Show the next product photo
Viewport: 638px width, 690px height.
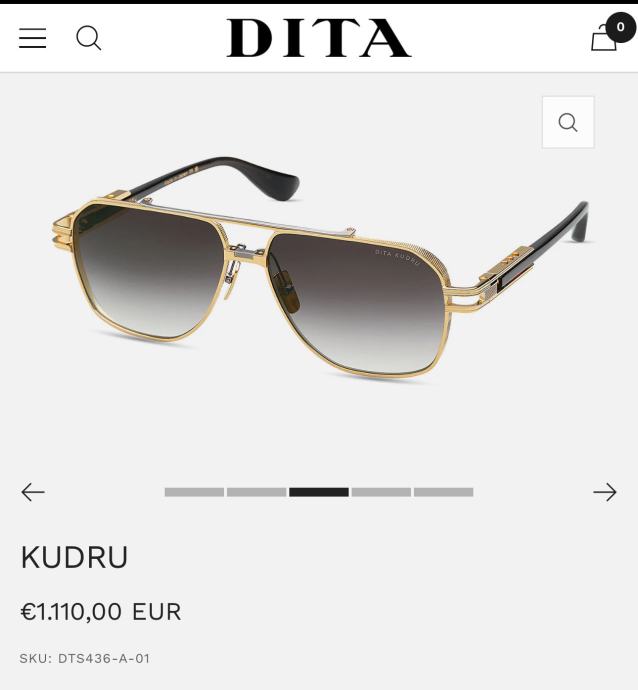(x=604, y=492)
